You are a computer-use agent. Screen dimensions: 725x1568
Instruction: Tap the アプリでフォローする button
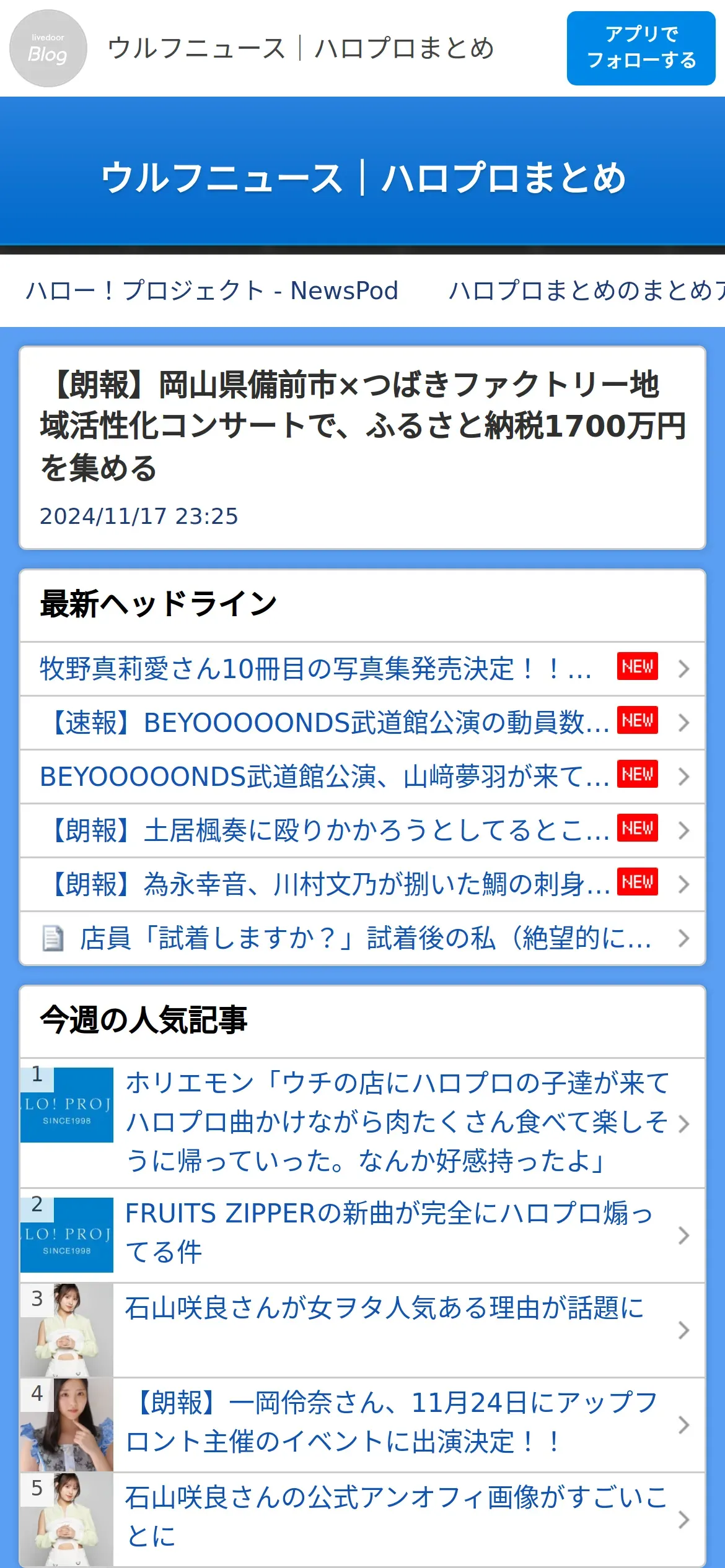pyautogui.click(x=641, y=48)
